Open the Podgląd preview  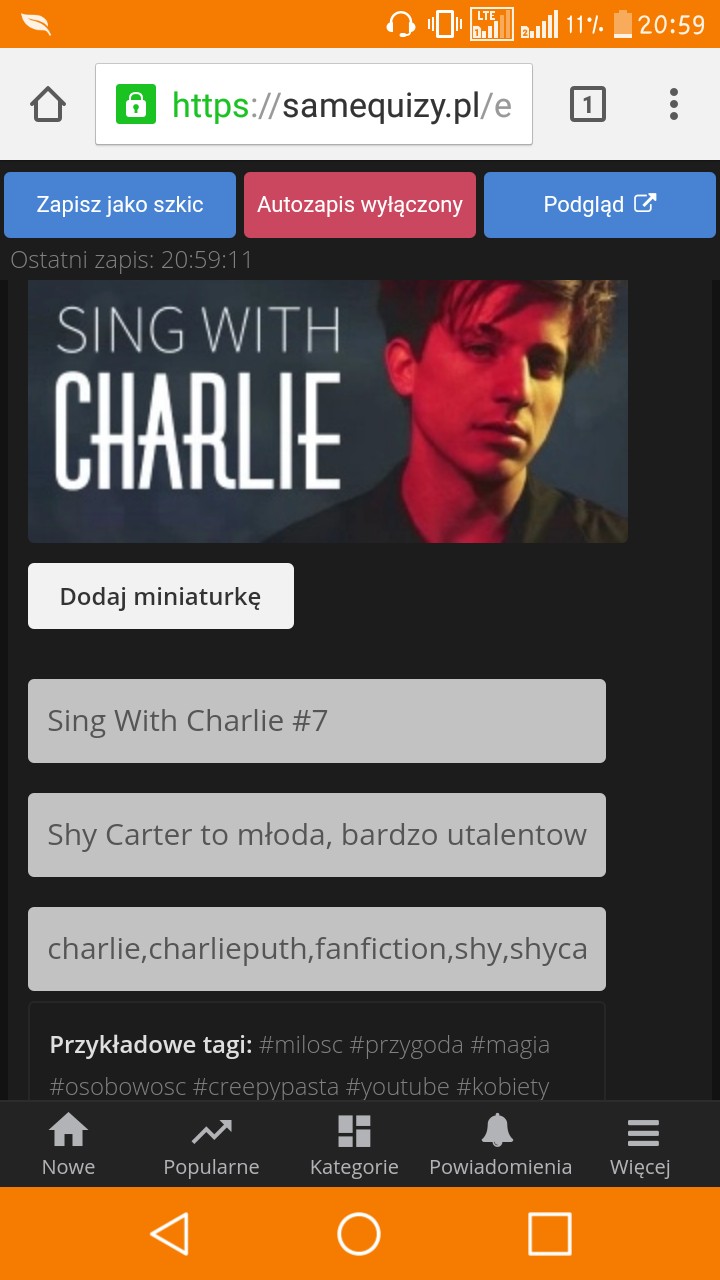(x=600, y=205)
